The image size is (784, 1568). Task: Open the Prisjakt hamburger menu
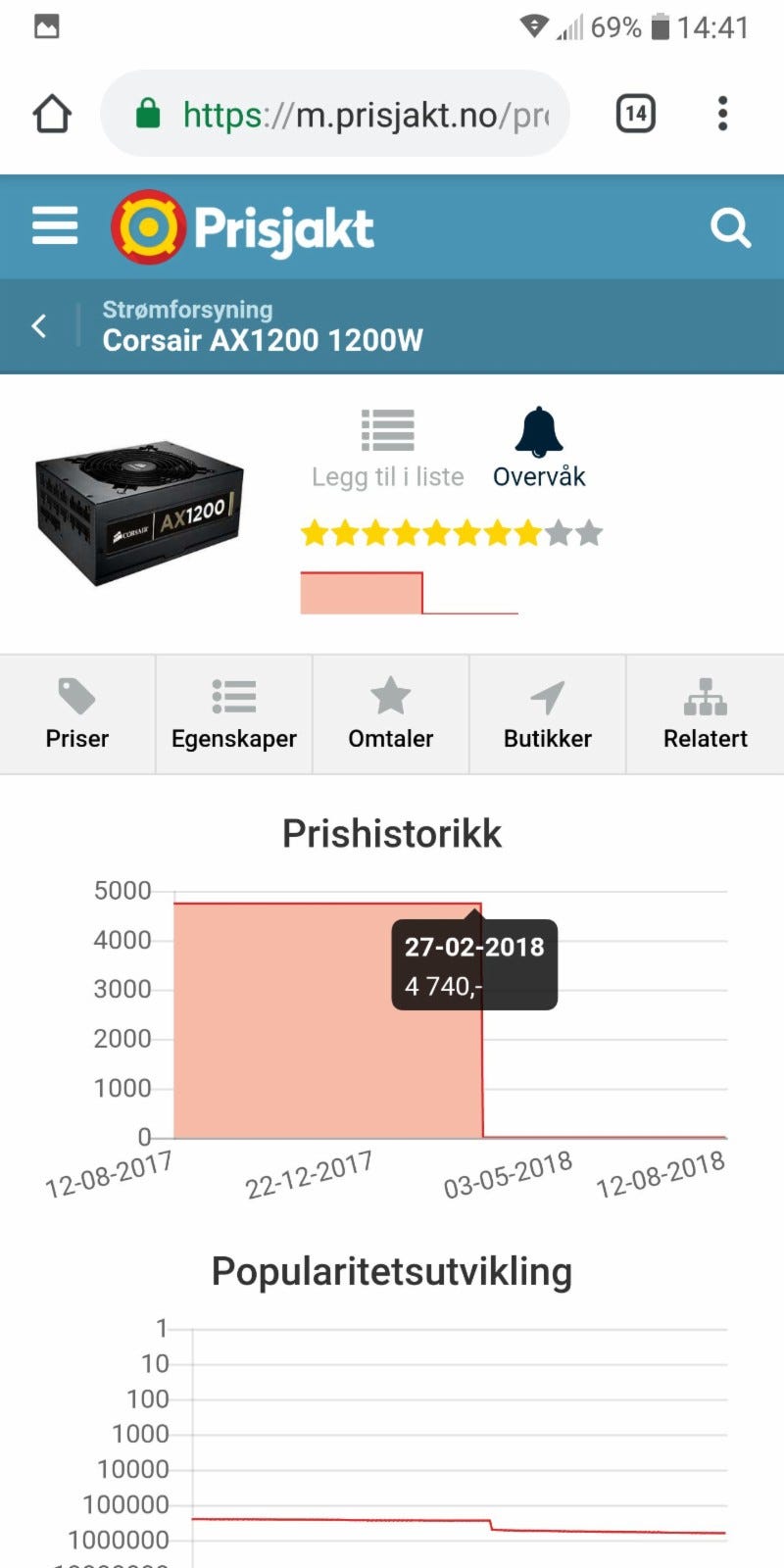pyautogui.click(x=55, y=226)
